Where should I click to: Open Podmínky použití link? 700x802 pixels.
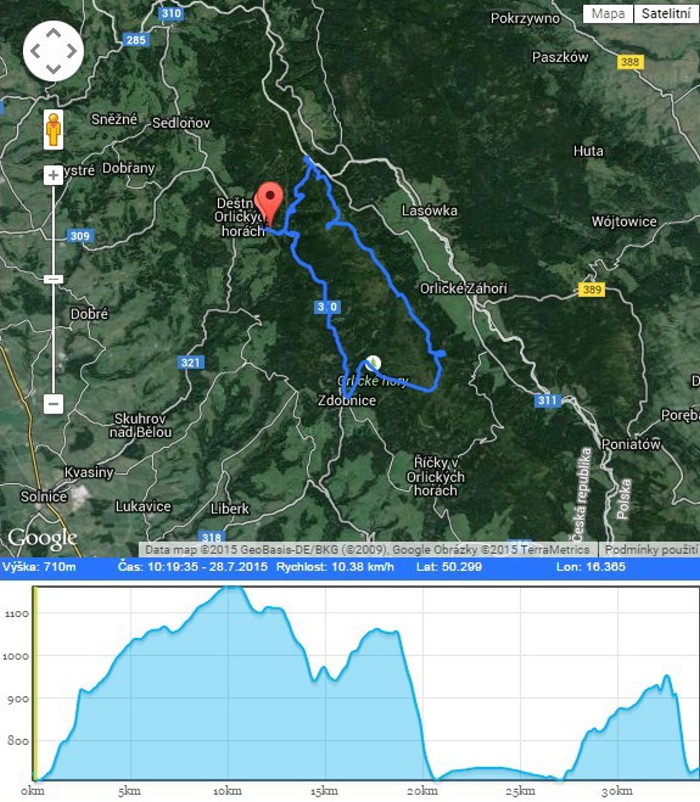(x=650, y=550)
